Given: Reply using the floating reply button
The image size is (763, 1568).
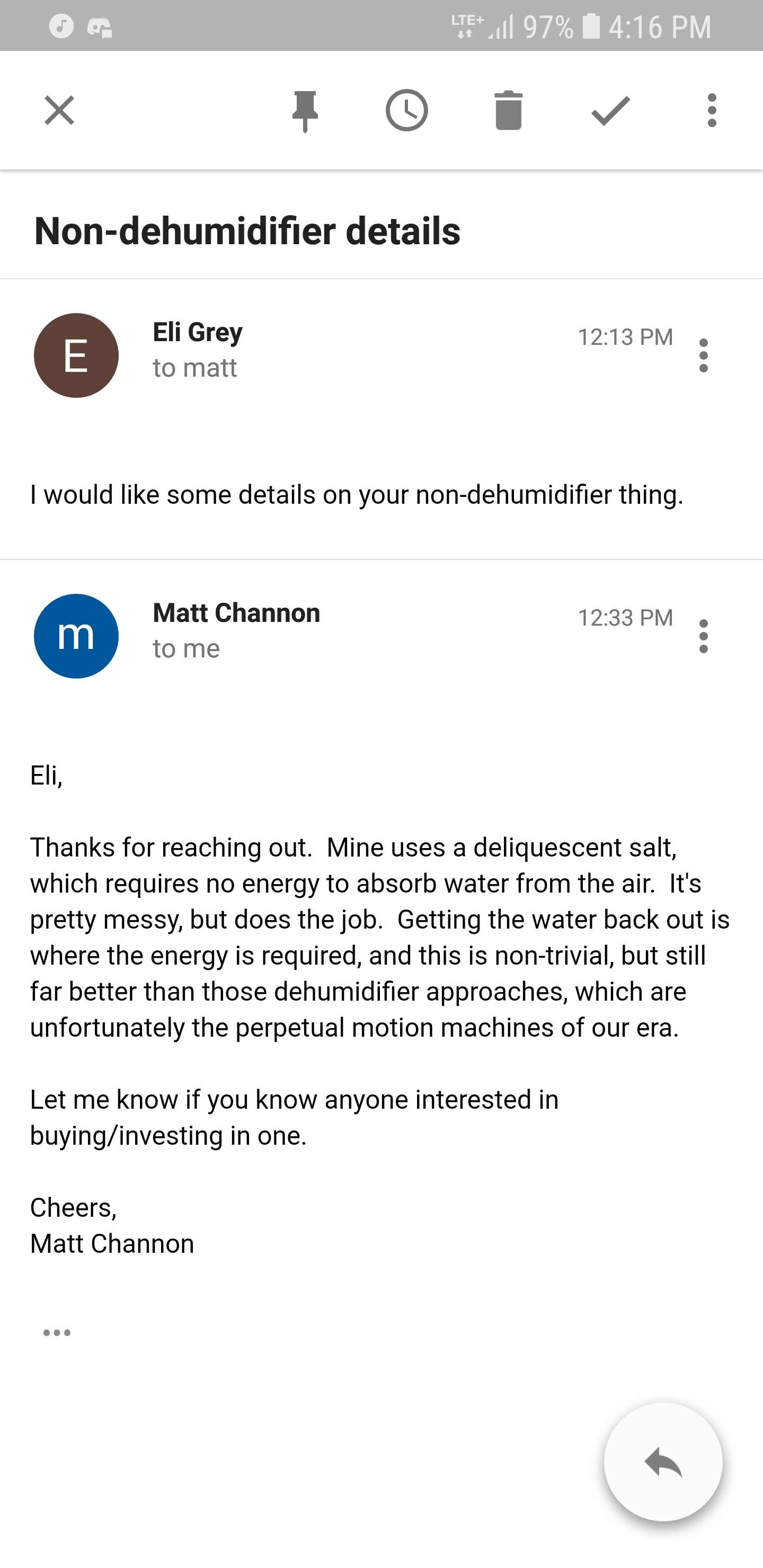Looking at the screenshot, I should coord(663,1462).
